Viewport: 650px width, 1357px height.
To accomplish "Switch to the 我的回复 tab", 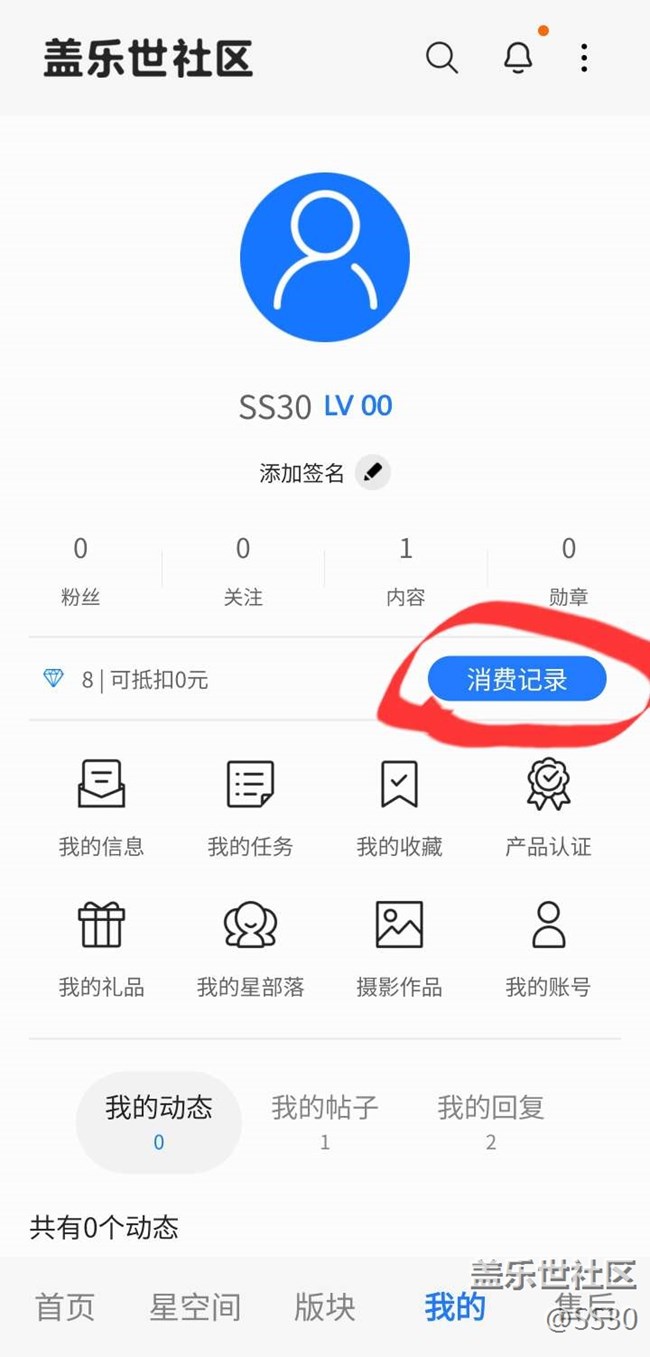I will point(491,1122).
